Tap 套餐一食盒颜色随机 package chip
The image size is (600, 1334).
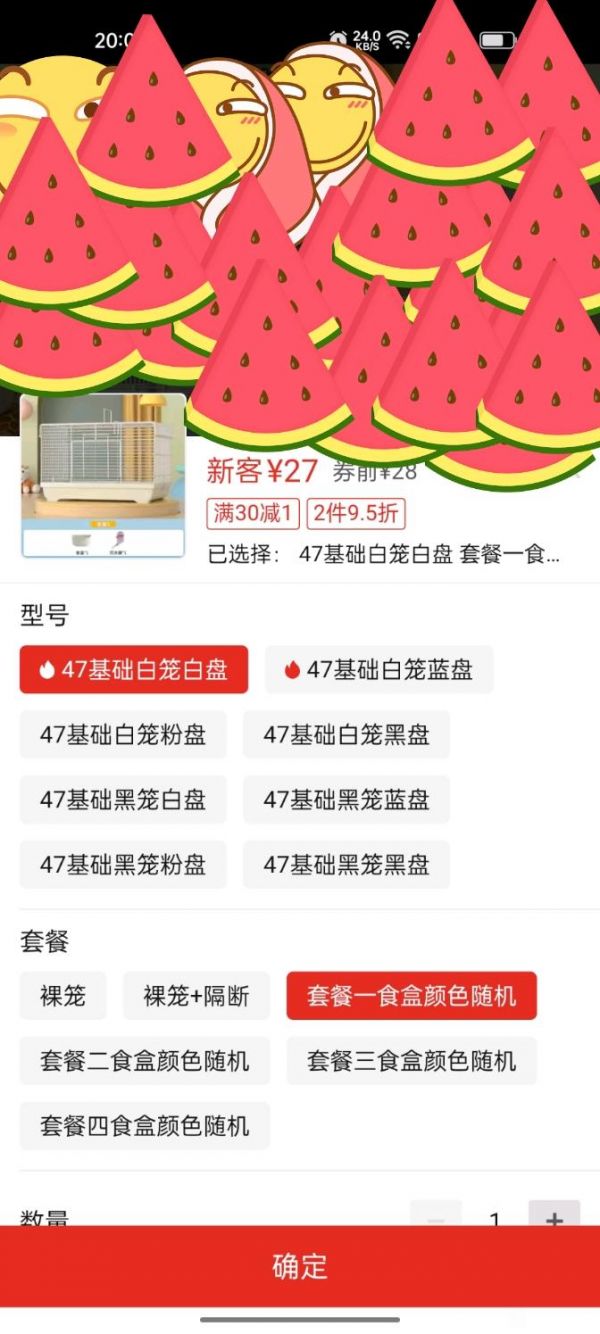click(x=411, y=996)
